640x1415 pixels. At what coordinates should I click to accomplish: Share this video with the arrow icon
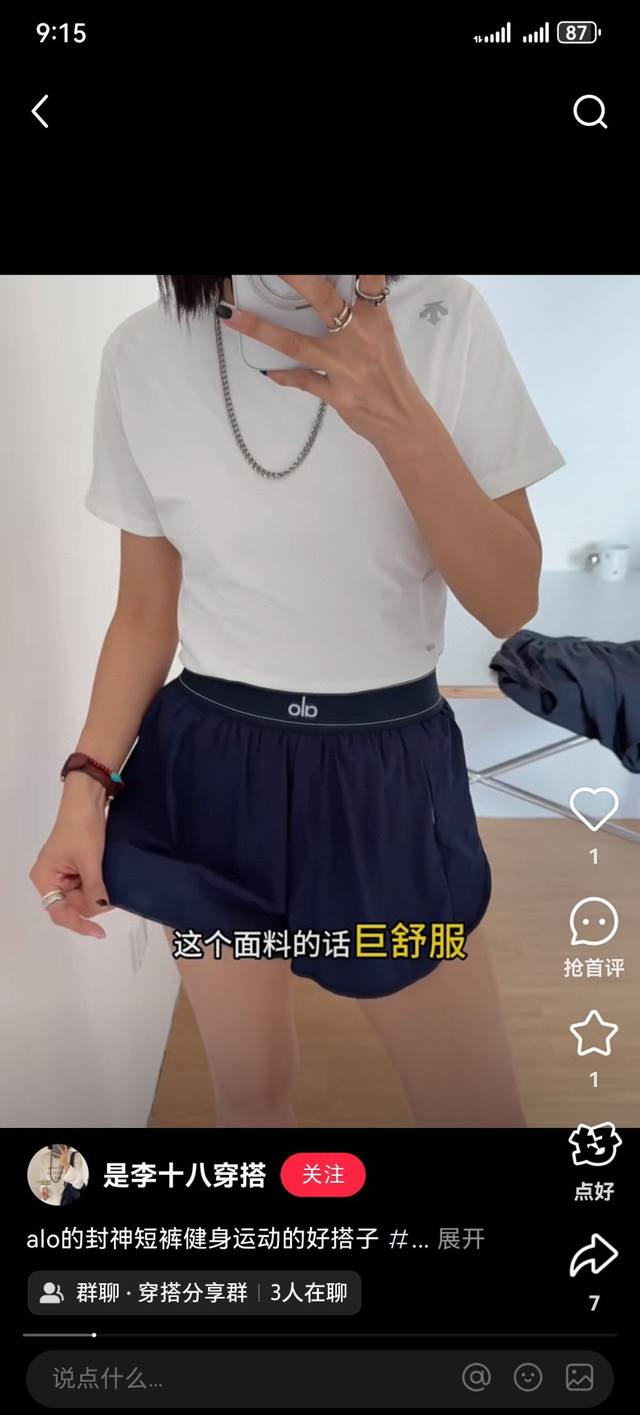click(x=594, y=1257)
